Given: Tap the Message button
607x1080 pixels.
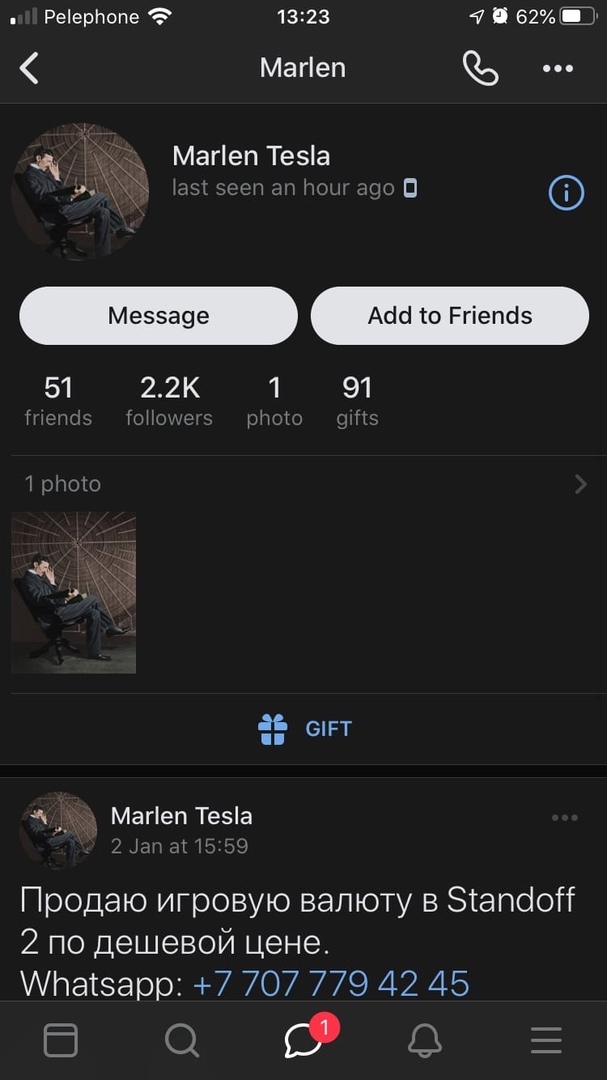Looking at the screenshot, I should [158, 316].
